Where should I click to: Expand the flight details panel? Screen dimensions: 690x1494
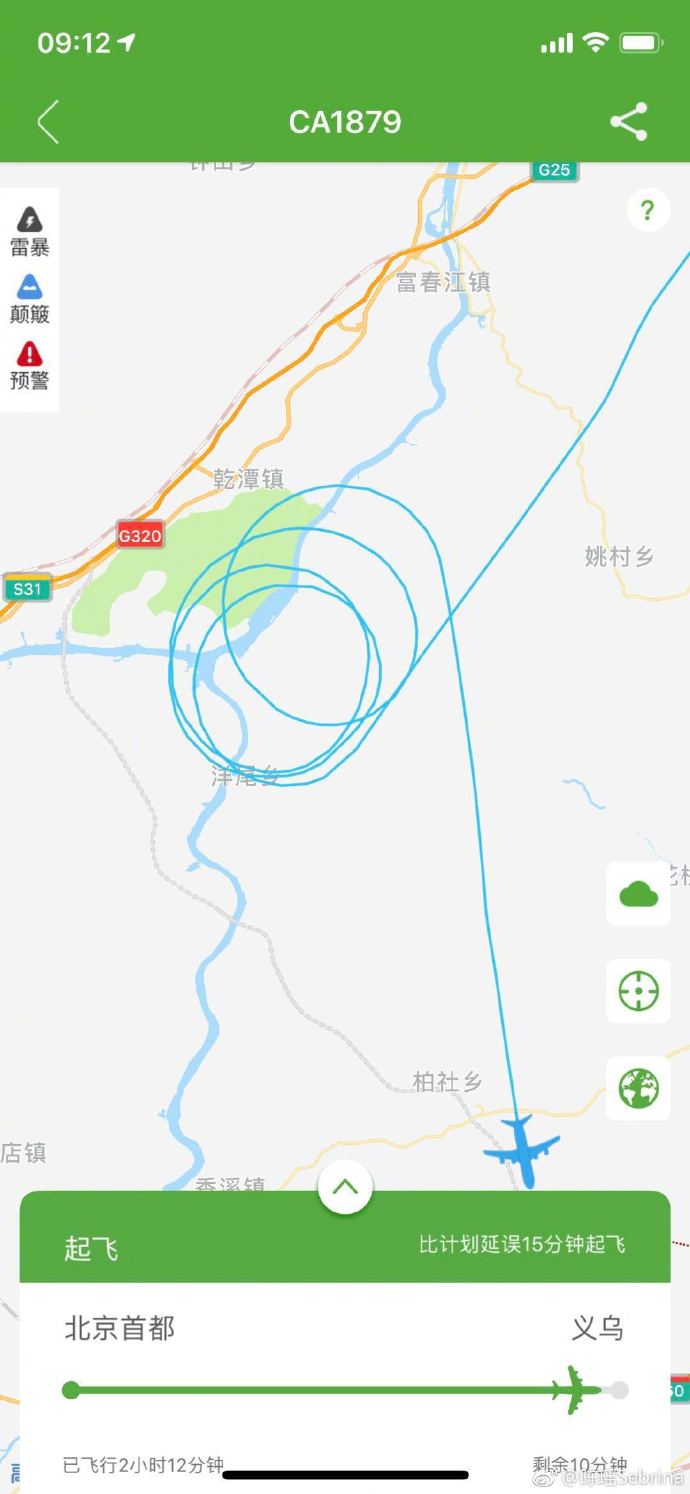pyautogui.click(x=345, y=1188)
